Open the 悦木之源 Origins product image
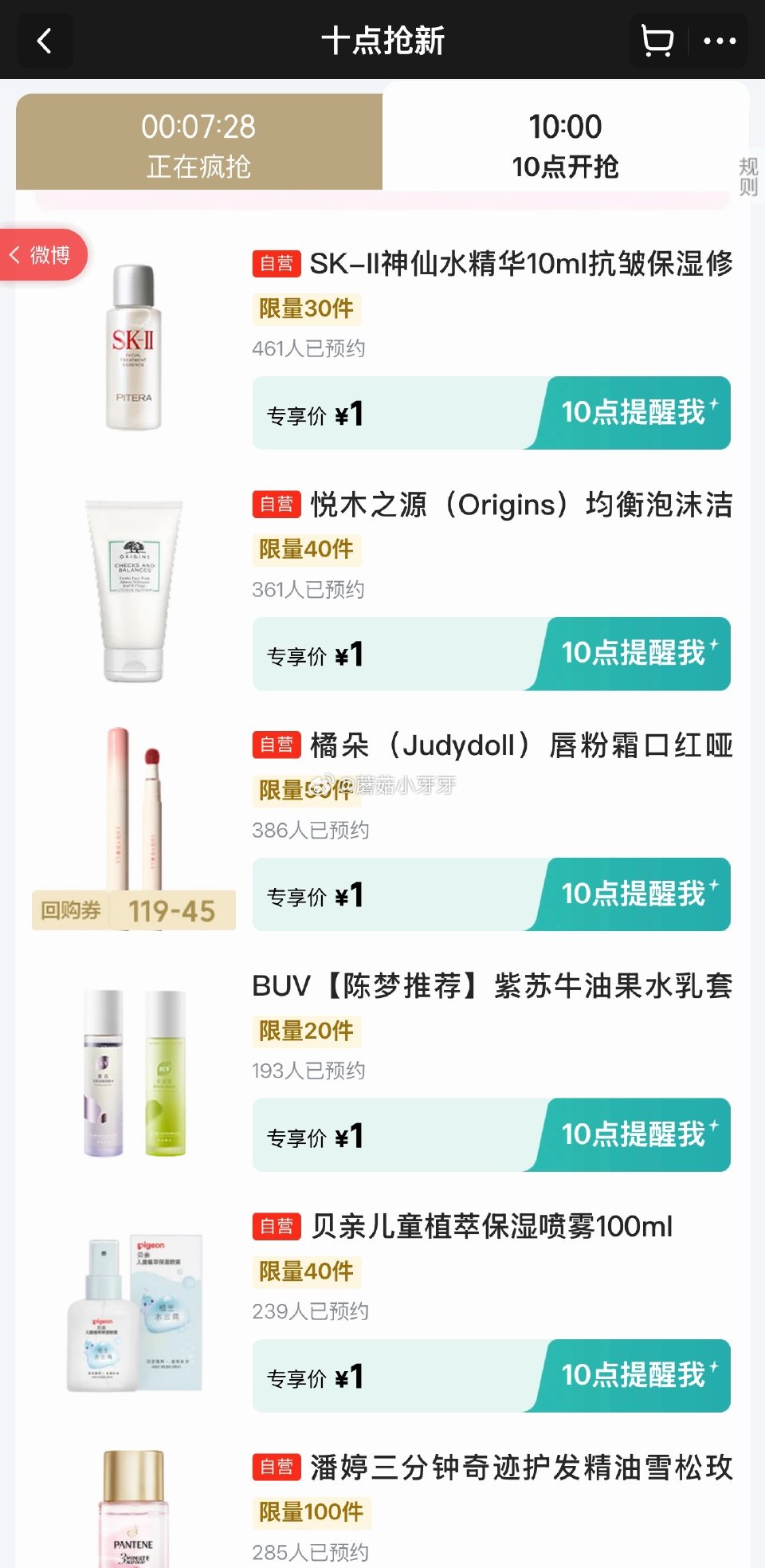Viewport: 765px width, 1568px height. (134, 590)
